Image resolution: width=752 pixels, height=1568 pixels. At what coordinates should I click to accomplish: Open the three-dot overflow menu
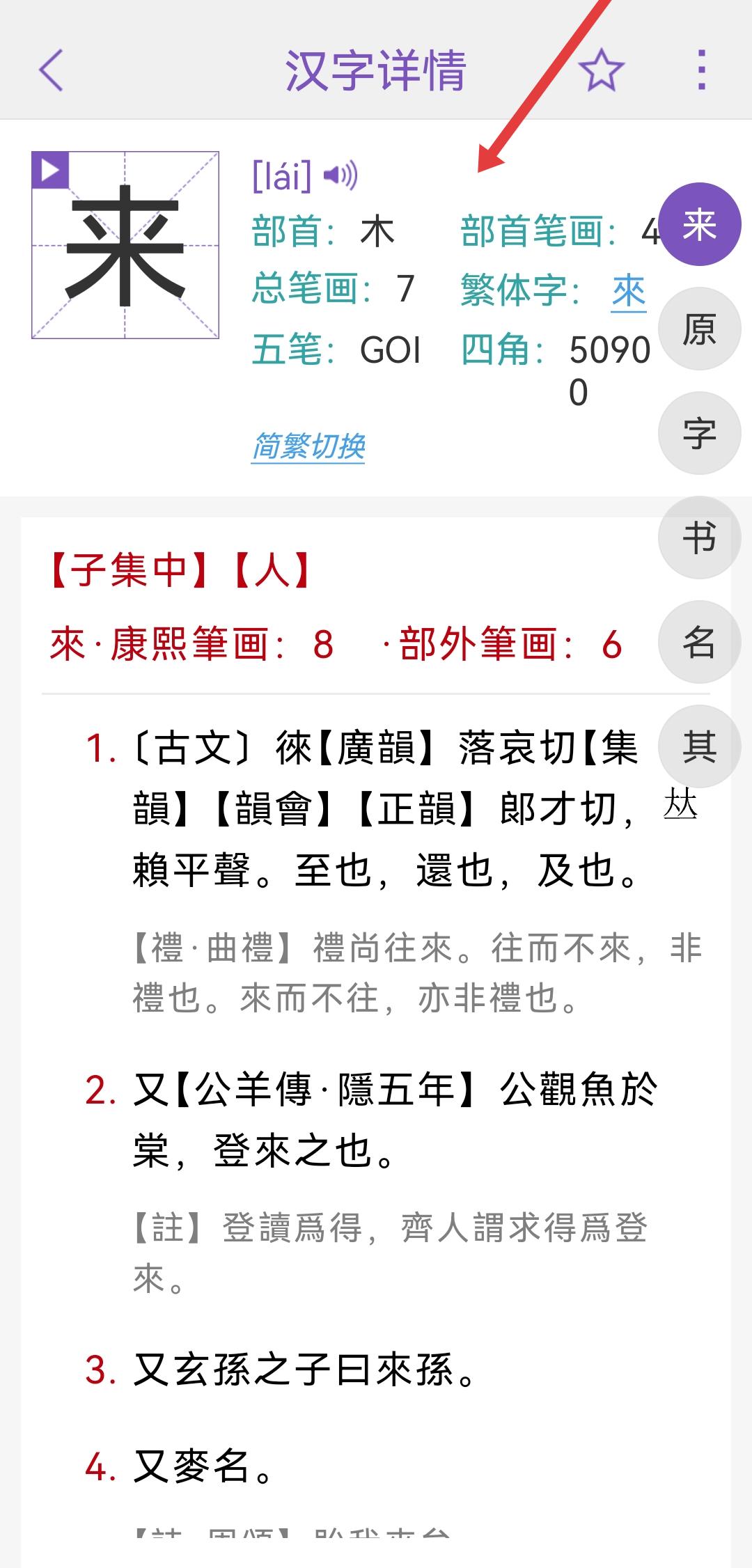pos(701,70)
